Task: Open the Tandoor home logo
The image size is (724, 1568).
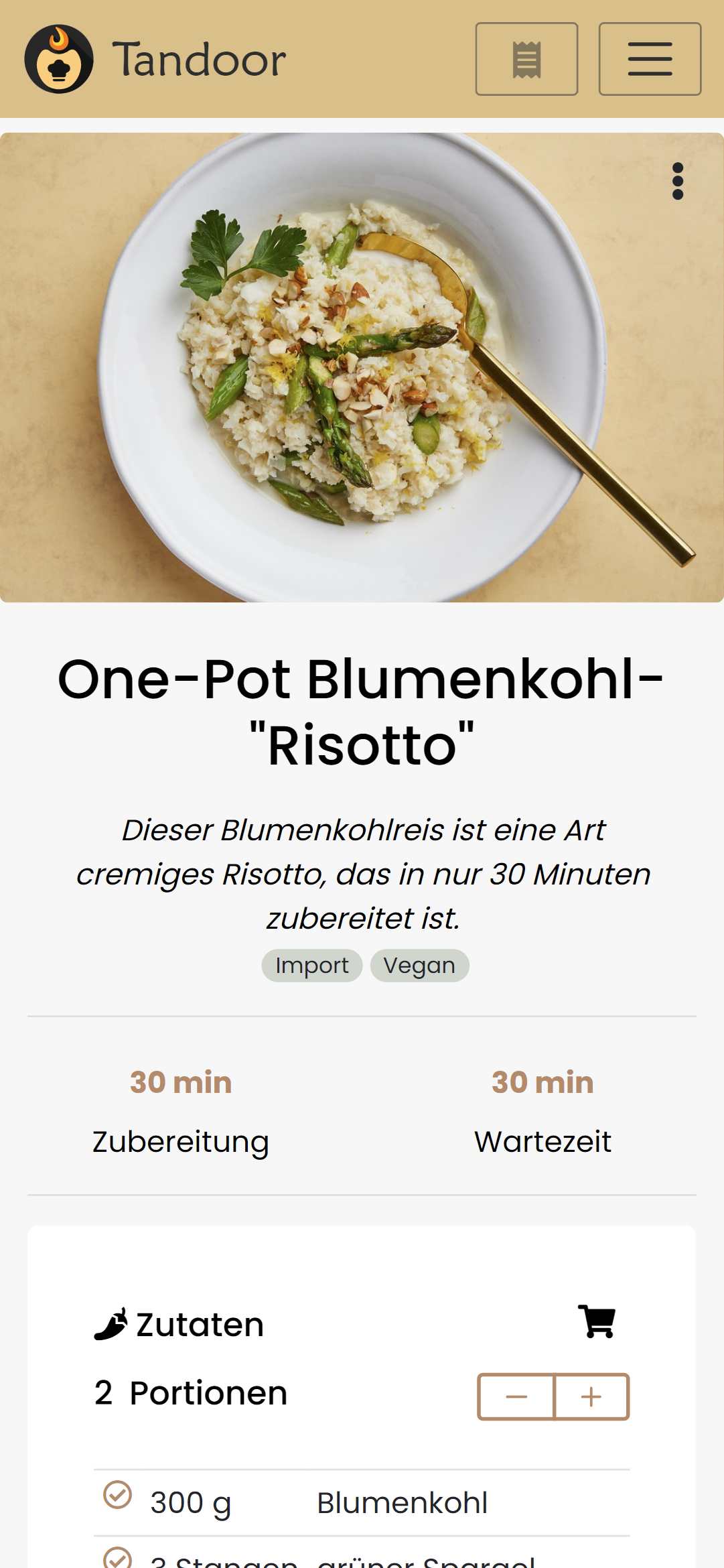Action: coord(59,59)
